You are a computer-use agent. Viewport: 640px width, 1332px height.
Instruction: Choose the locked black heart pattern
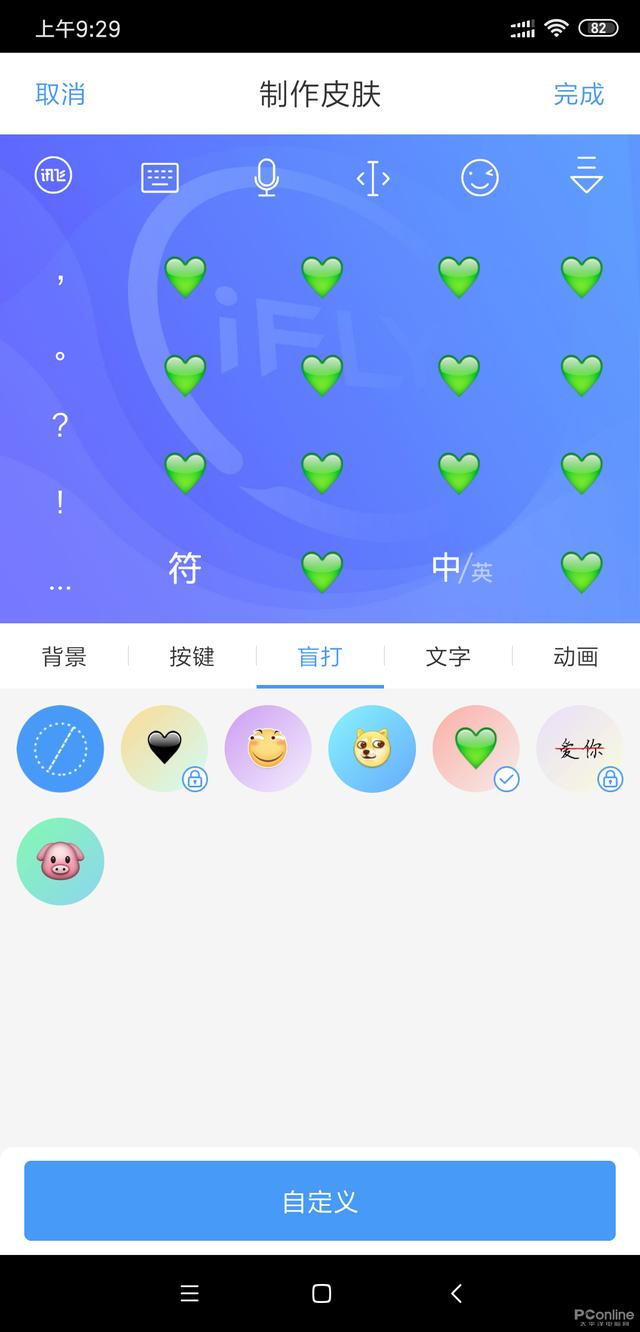(x=164, y=749)
